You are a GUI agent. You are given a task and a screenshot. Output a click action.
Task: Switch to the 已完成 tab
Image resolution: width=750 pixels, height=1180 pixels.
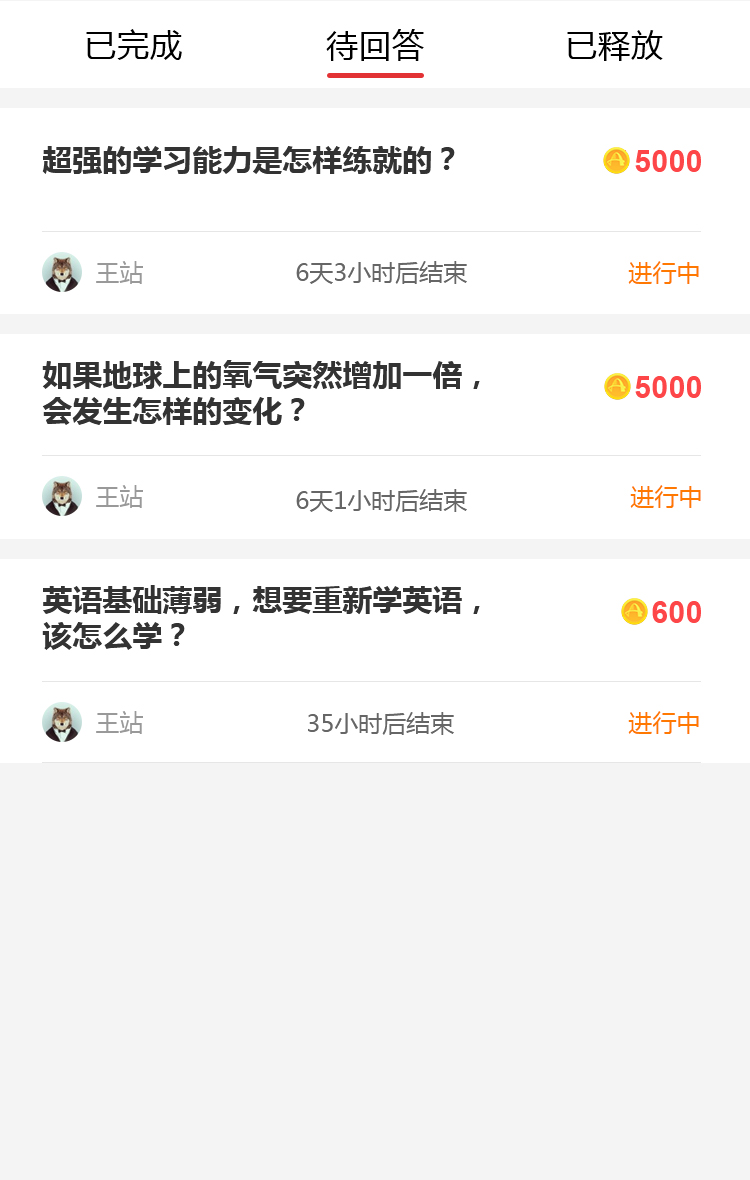[134, 46]
